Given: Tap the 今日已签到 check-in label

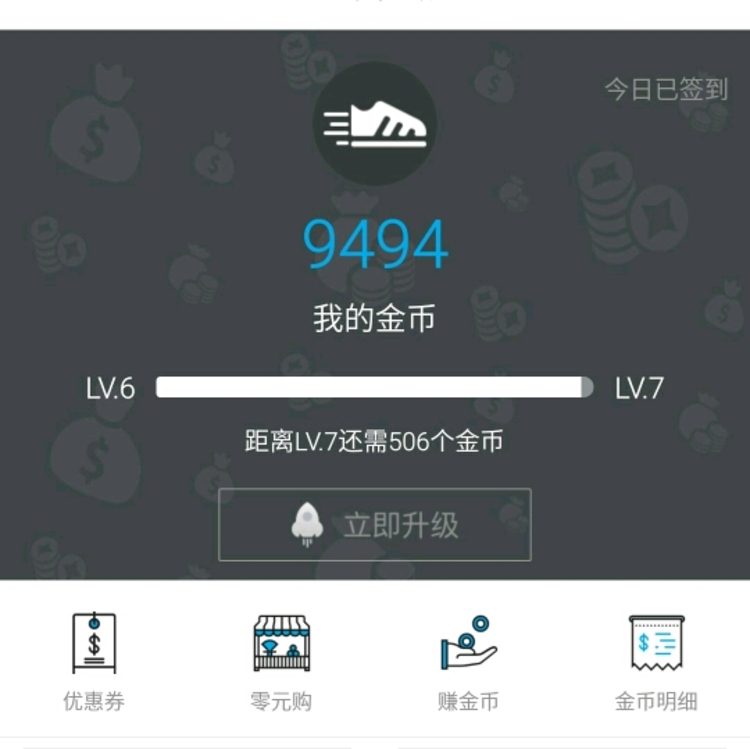Looking at the screenshot, I should pyautogui.click(x=665, y=89).
